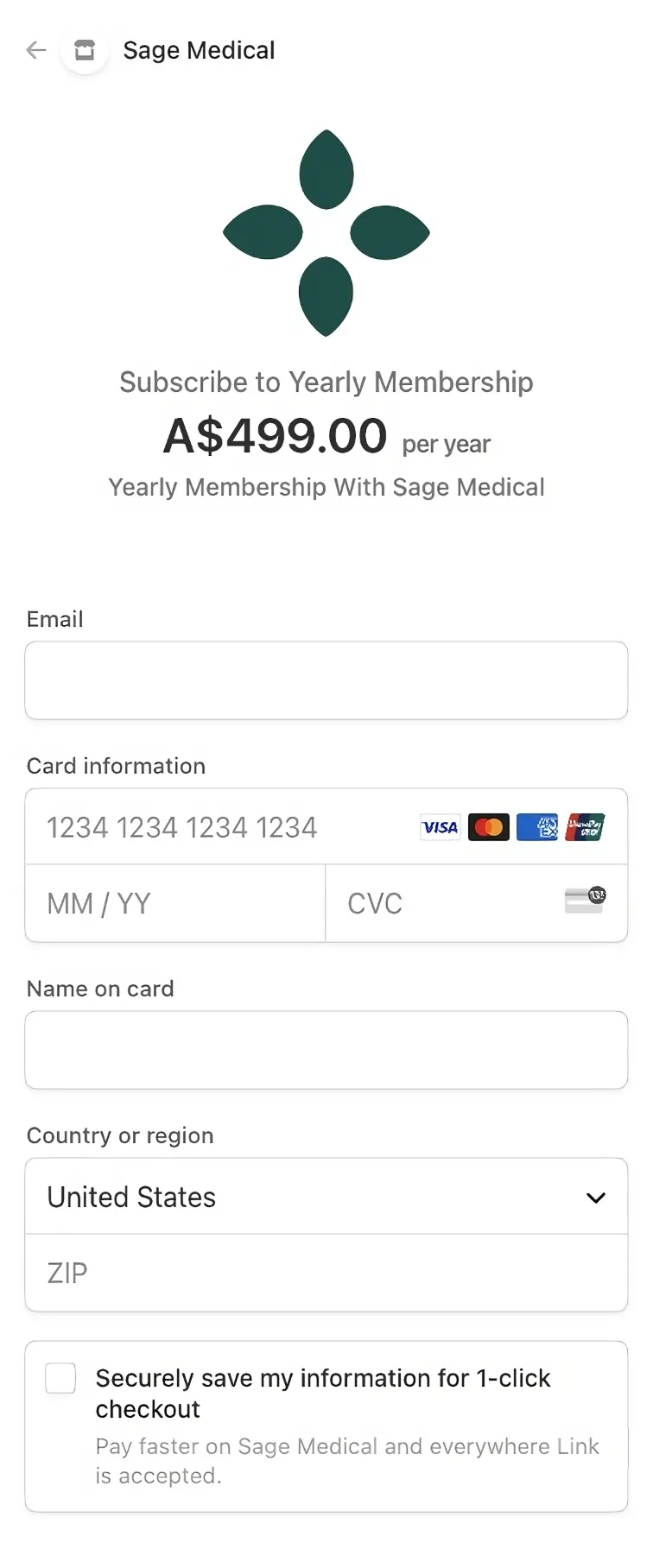Select the ZIP code field

(326, 1273)
